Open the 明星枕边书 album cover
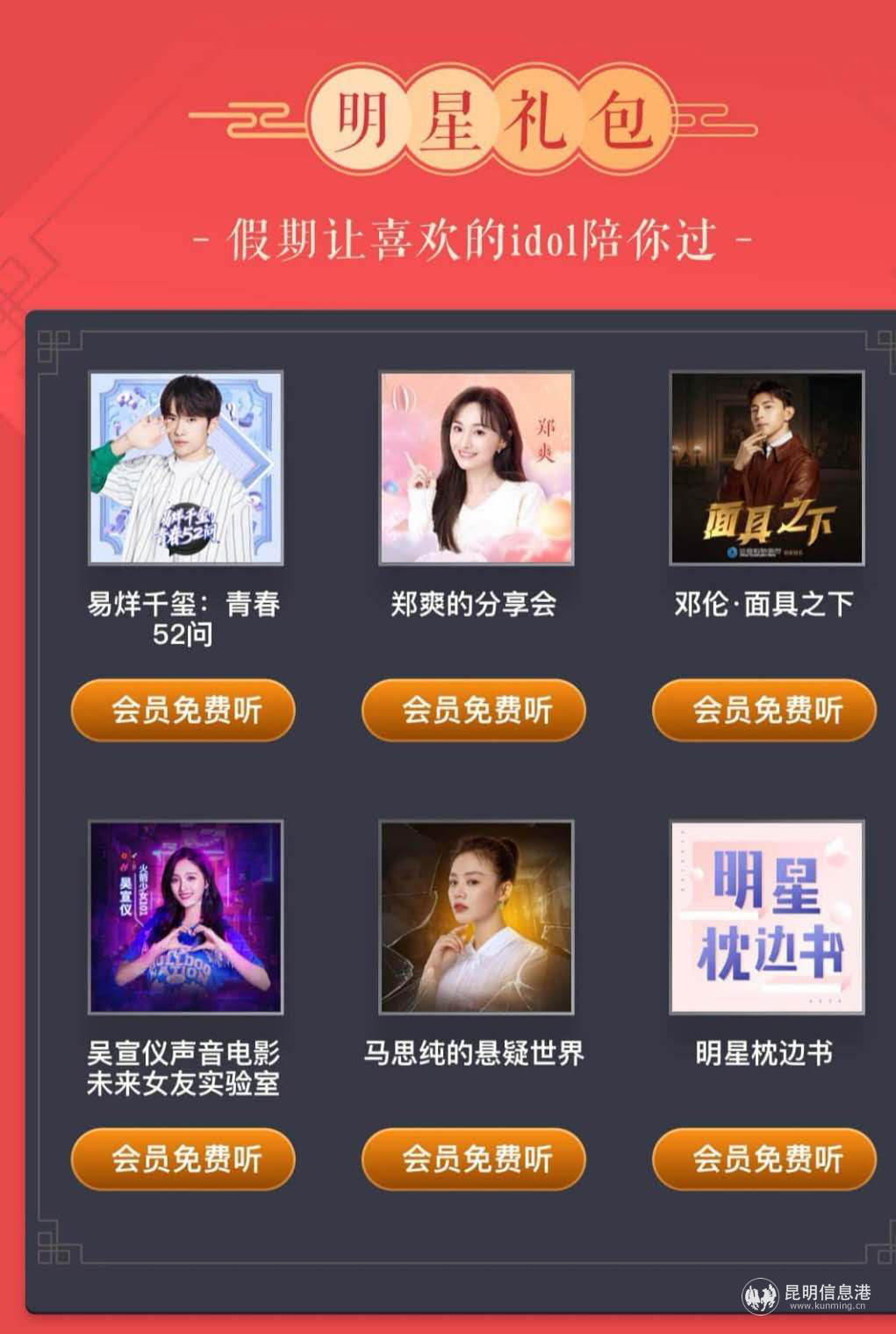Image resolution: width=896 pixels, height=1334 pixels. click(x=766, y=917)
